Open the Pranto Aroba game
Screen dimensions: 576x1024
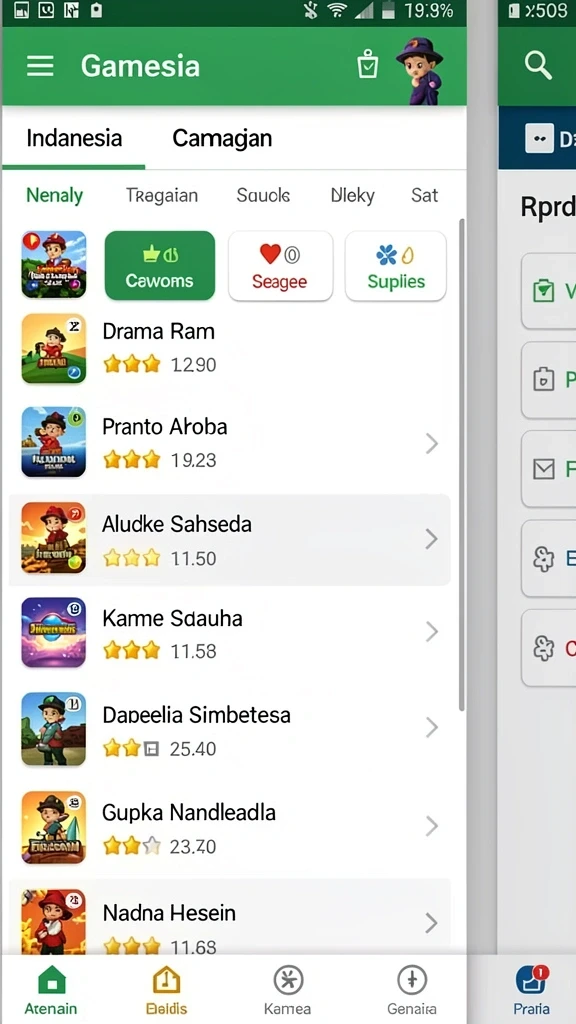coord(229,443)
